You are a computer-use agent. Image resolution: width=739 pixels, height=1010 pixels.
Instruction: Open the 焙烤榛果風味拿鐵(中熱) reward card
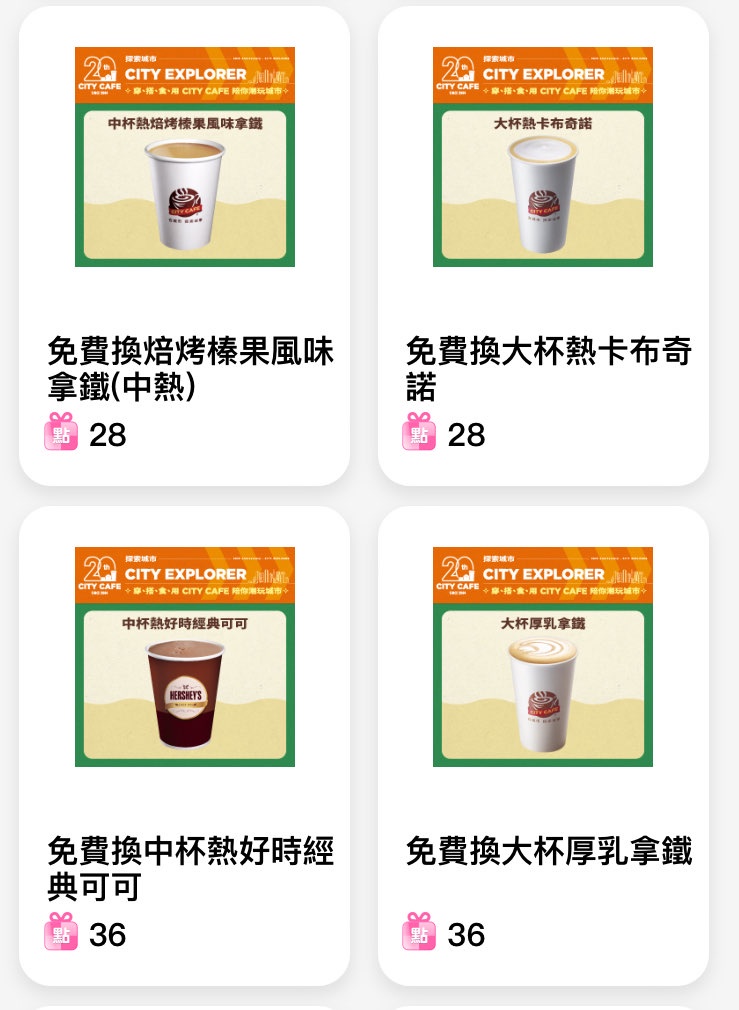tap(185, 246)
